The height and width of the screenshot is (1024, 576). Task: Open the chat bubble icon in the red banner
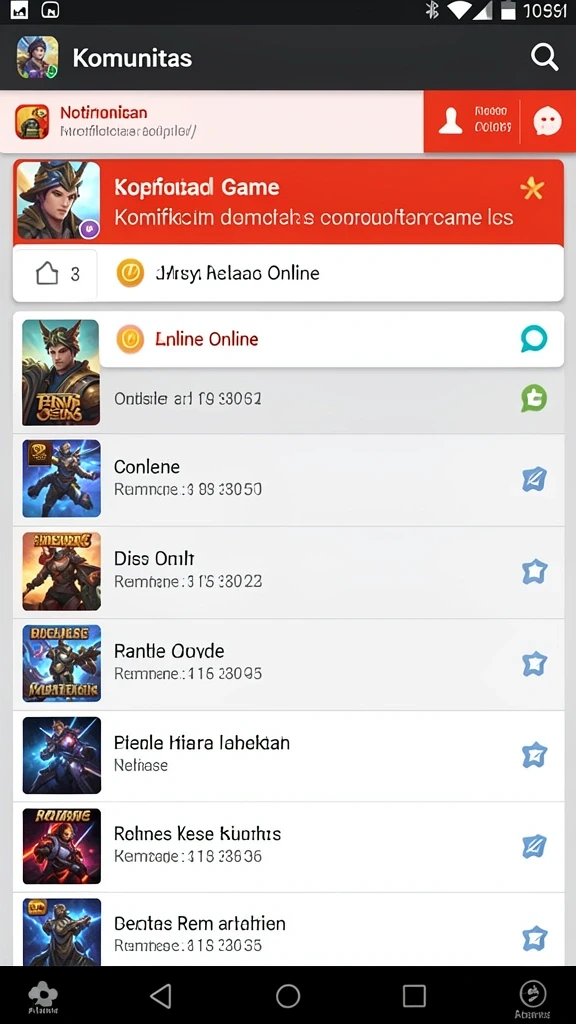[547, 121]
